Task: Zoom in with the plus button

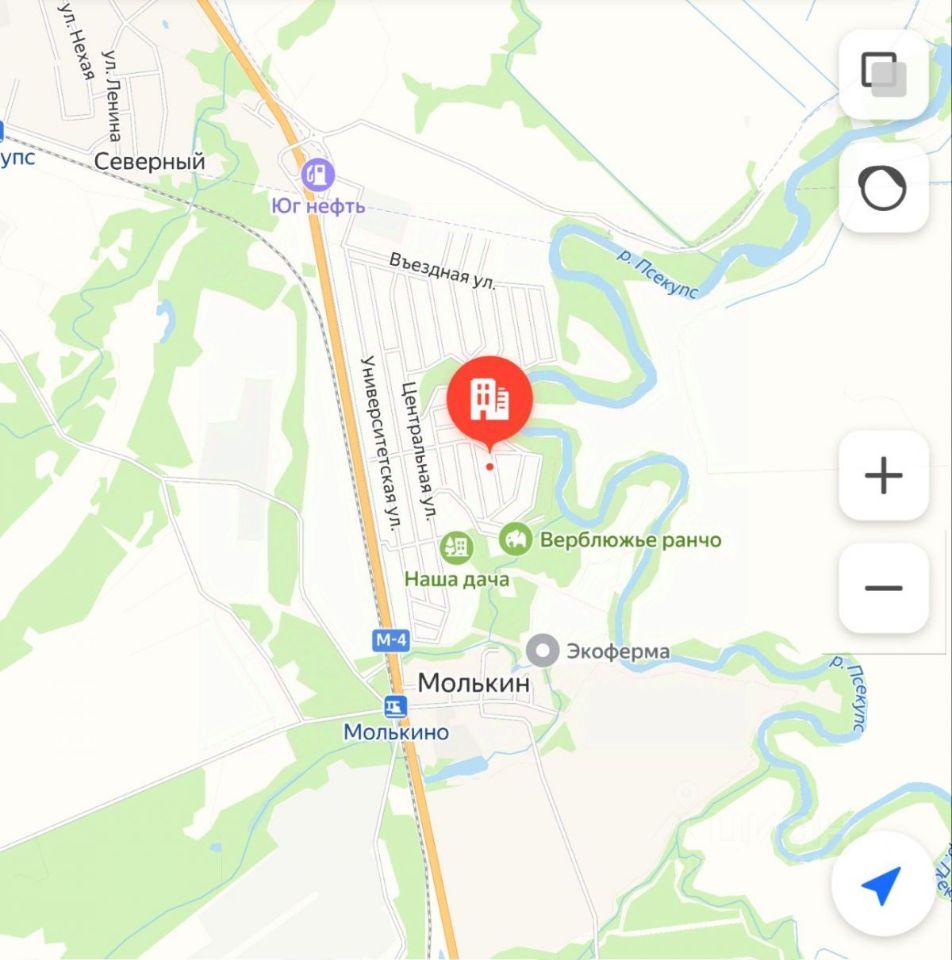Action: (883, 476)
